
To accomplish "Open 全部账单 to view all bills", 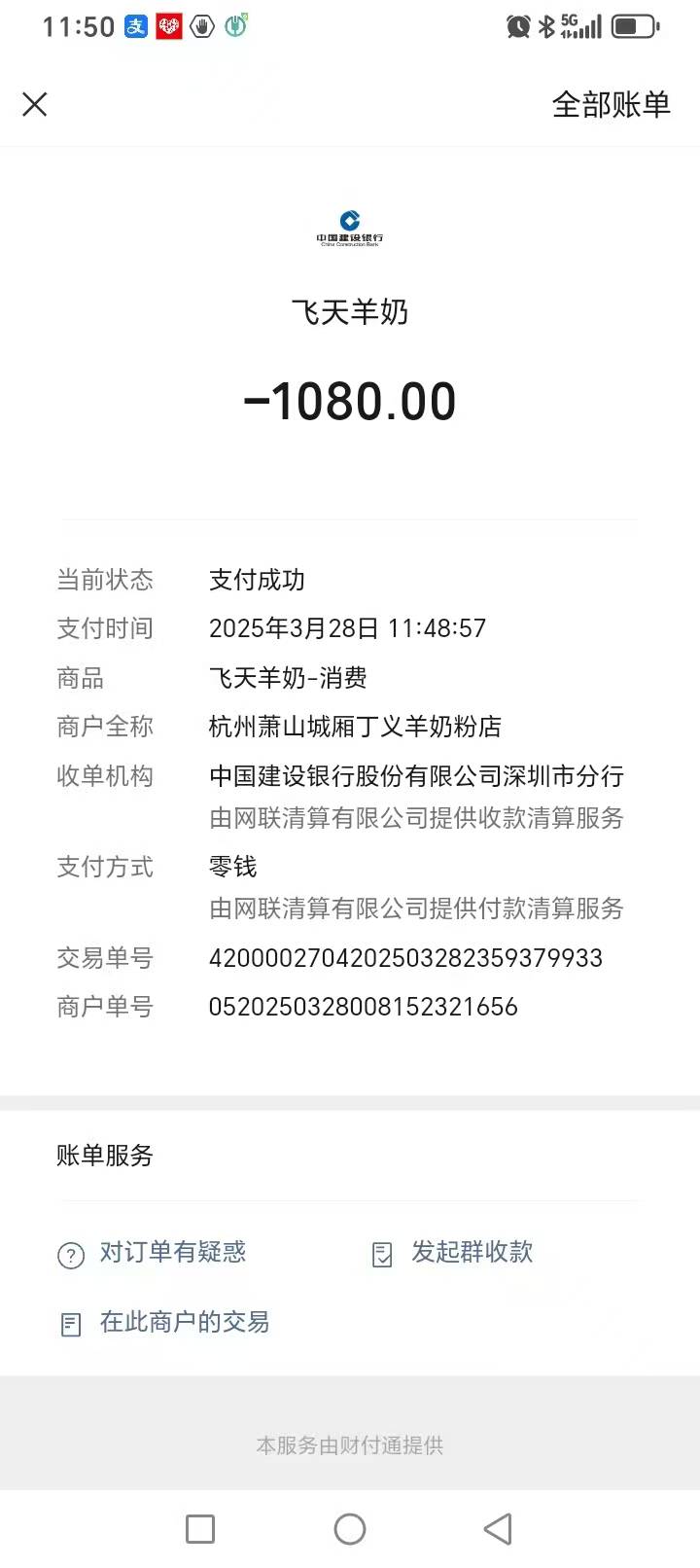I will click(x=611, y=104).
